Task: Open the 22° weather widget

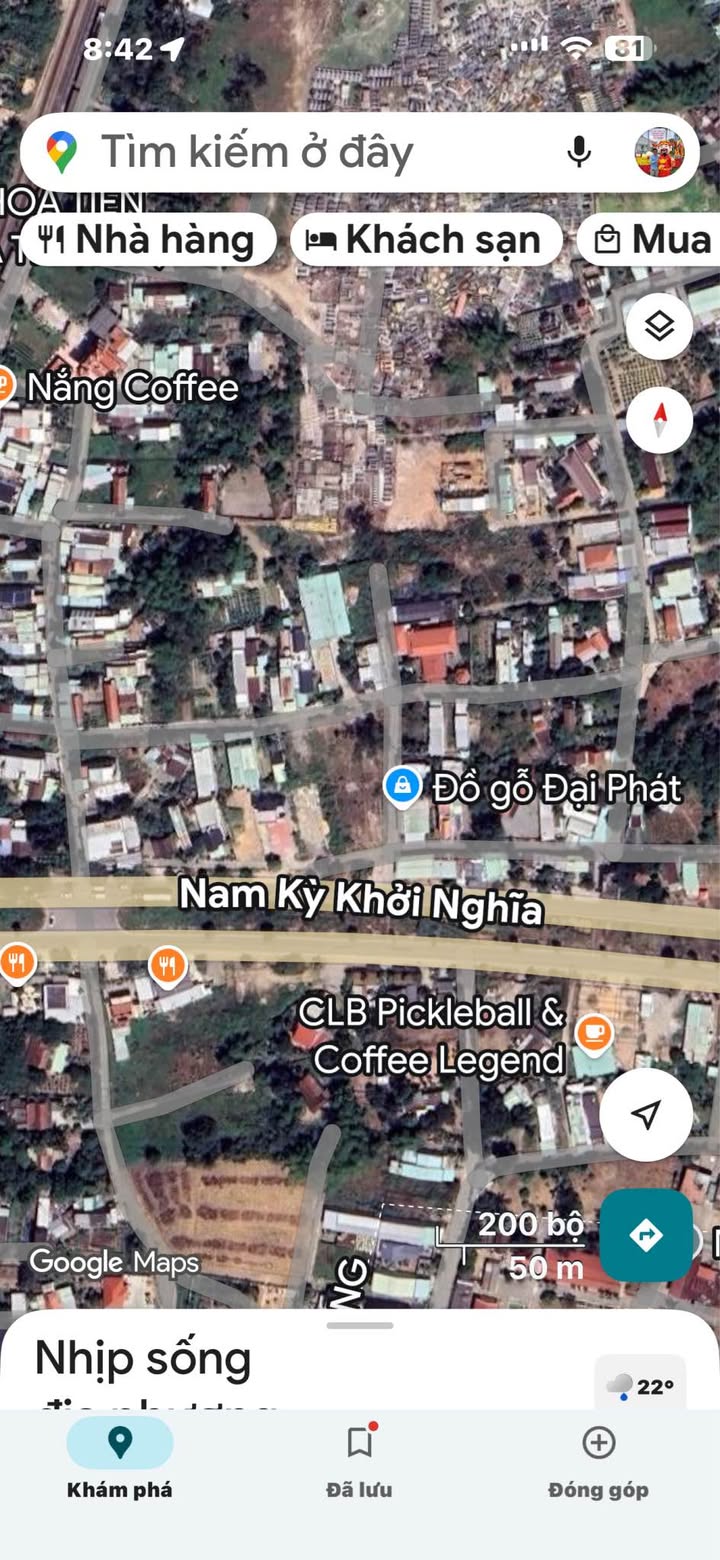Action: [641, 1385]
